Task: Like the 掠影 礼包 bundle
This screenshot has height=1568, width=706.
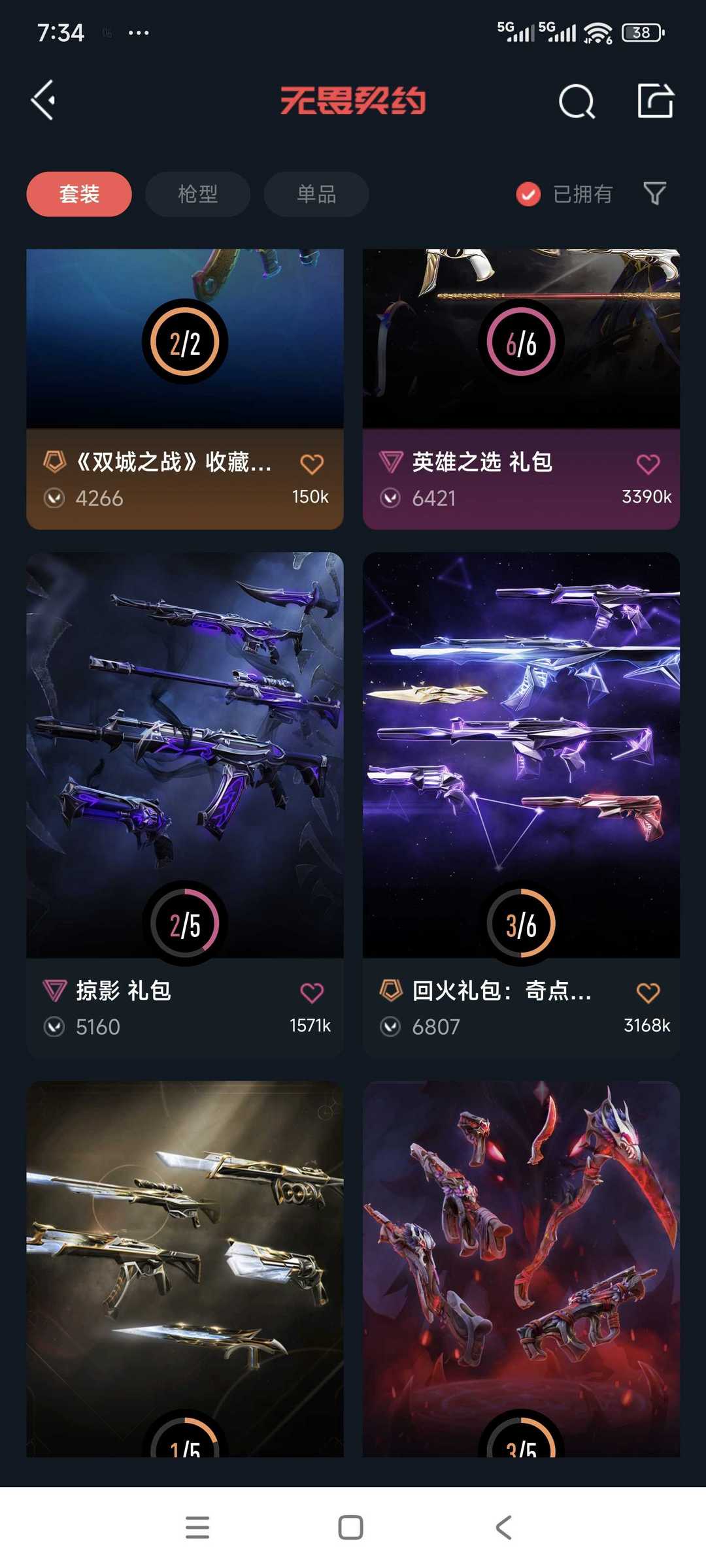Action: (312, 992)
